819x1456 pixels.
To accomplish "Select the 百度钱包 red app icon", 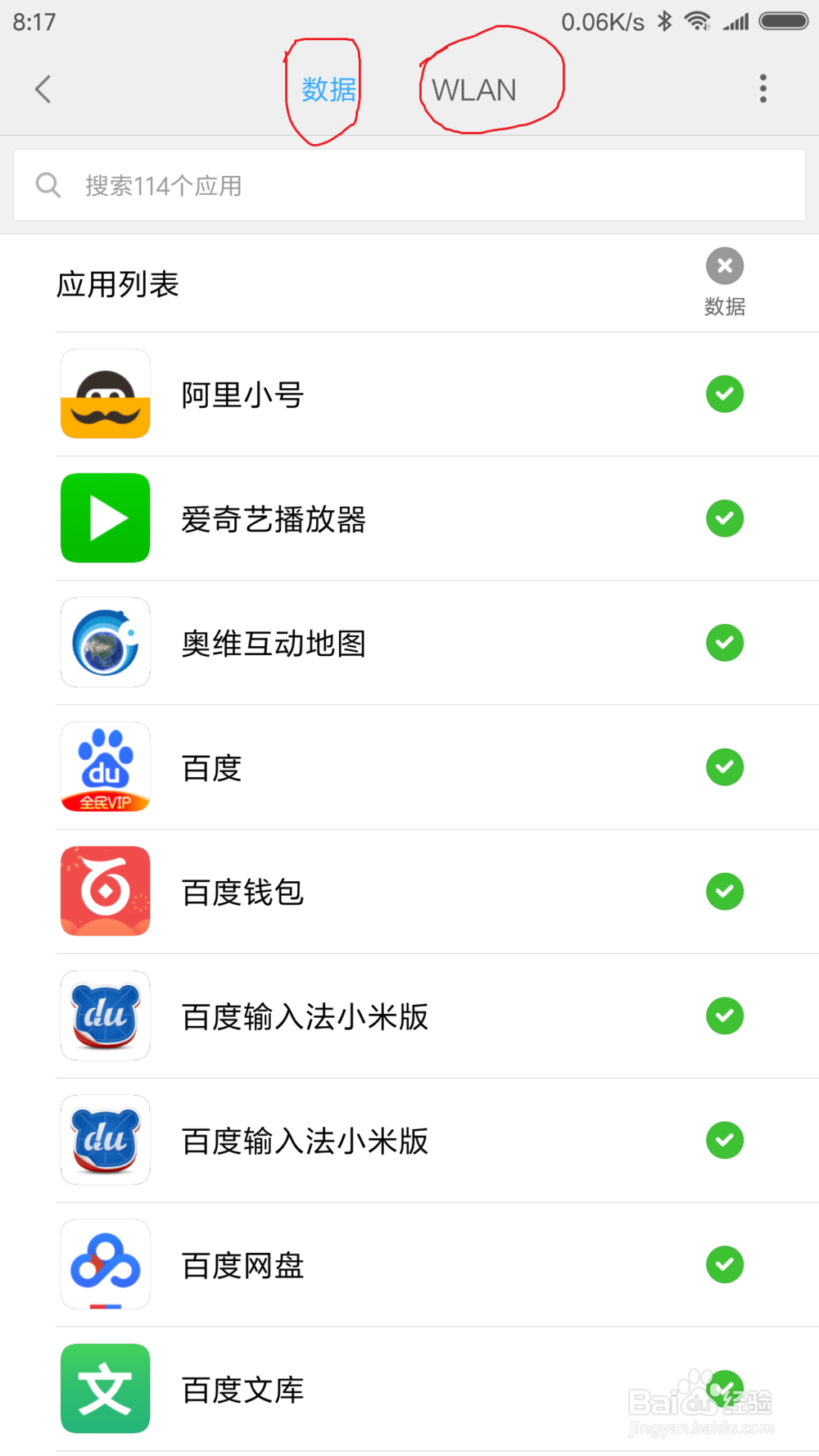I will point(105,892).
